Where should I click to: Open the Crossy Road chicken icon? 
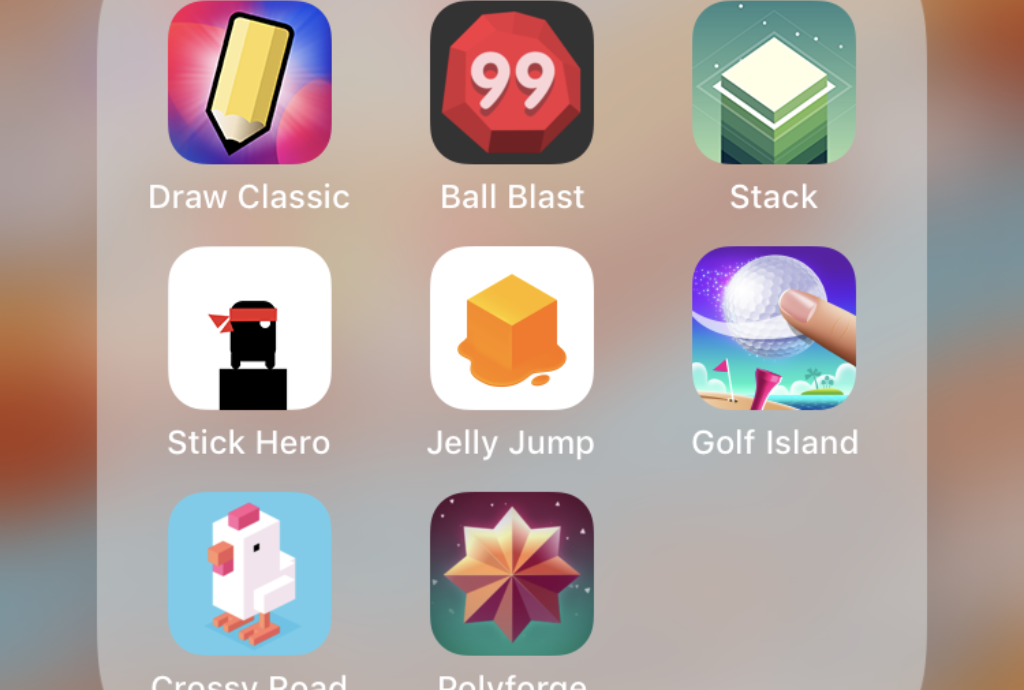[249, 573]
